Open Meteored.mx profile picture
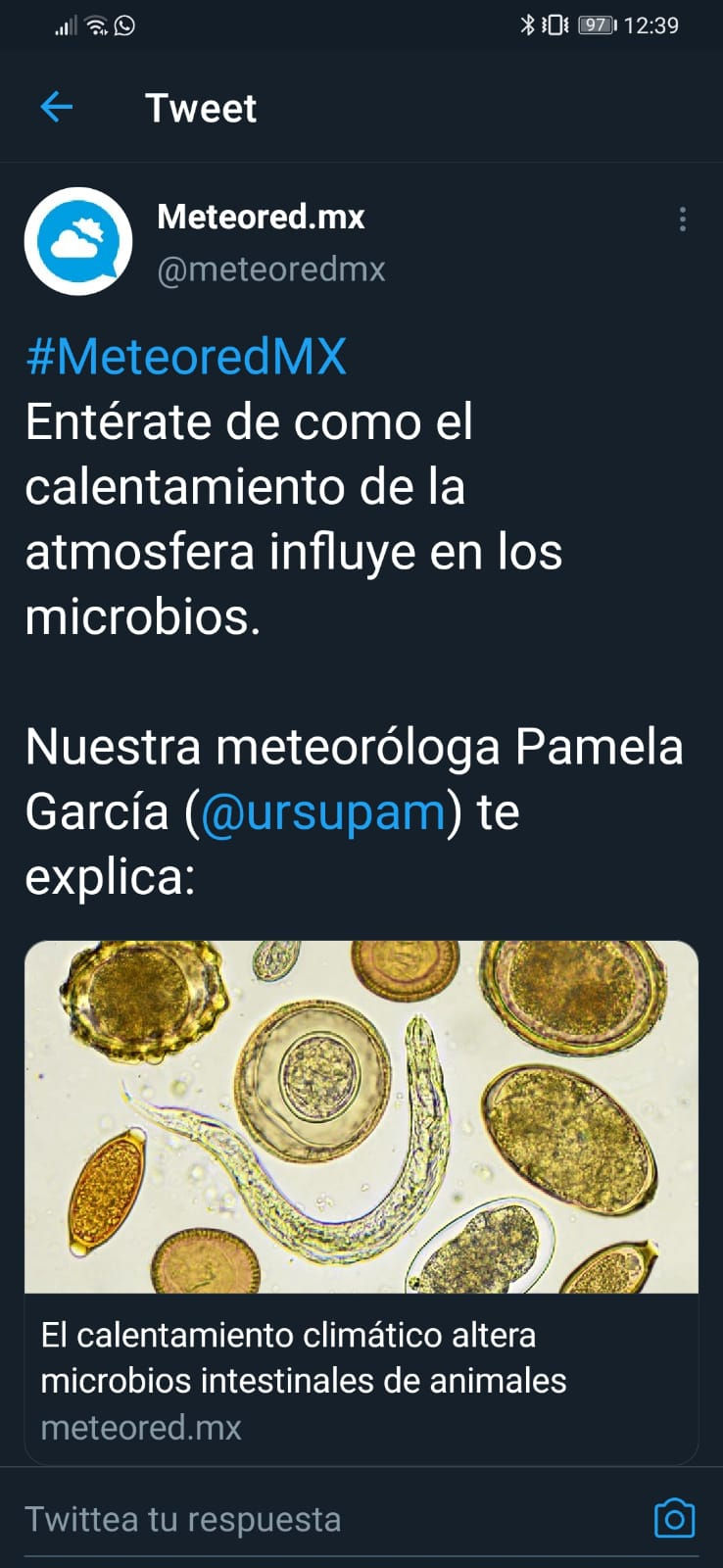This screenshot has width=723, height=1568. pos(78,241)
